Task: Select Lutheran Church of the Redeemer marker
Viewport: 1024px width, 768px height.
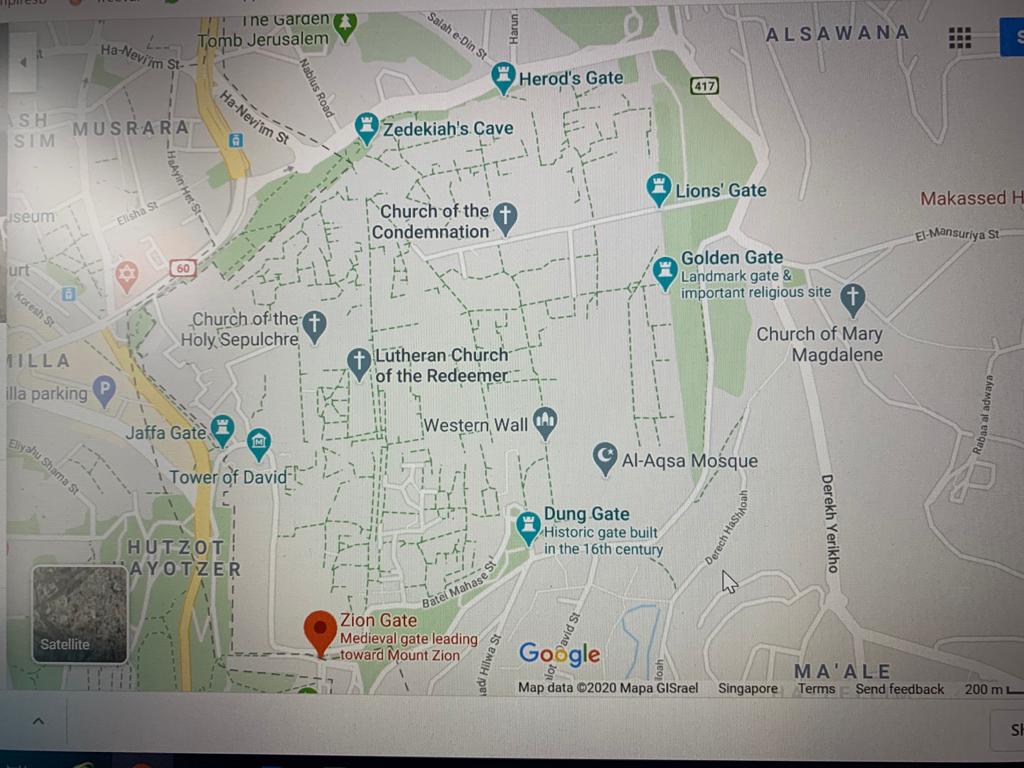Action: (x=359, y=363)
